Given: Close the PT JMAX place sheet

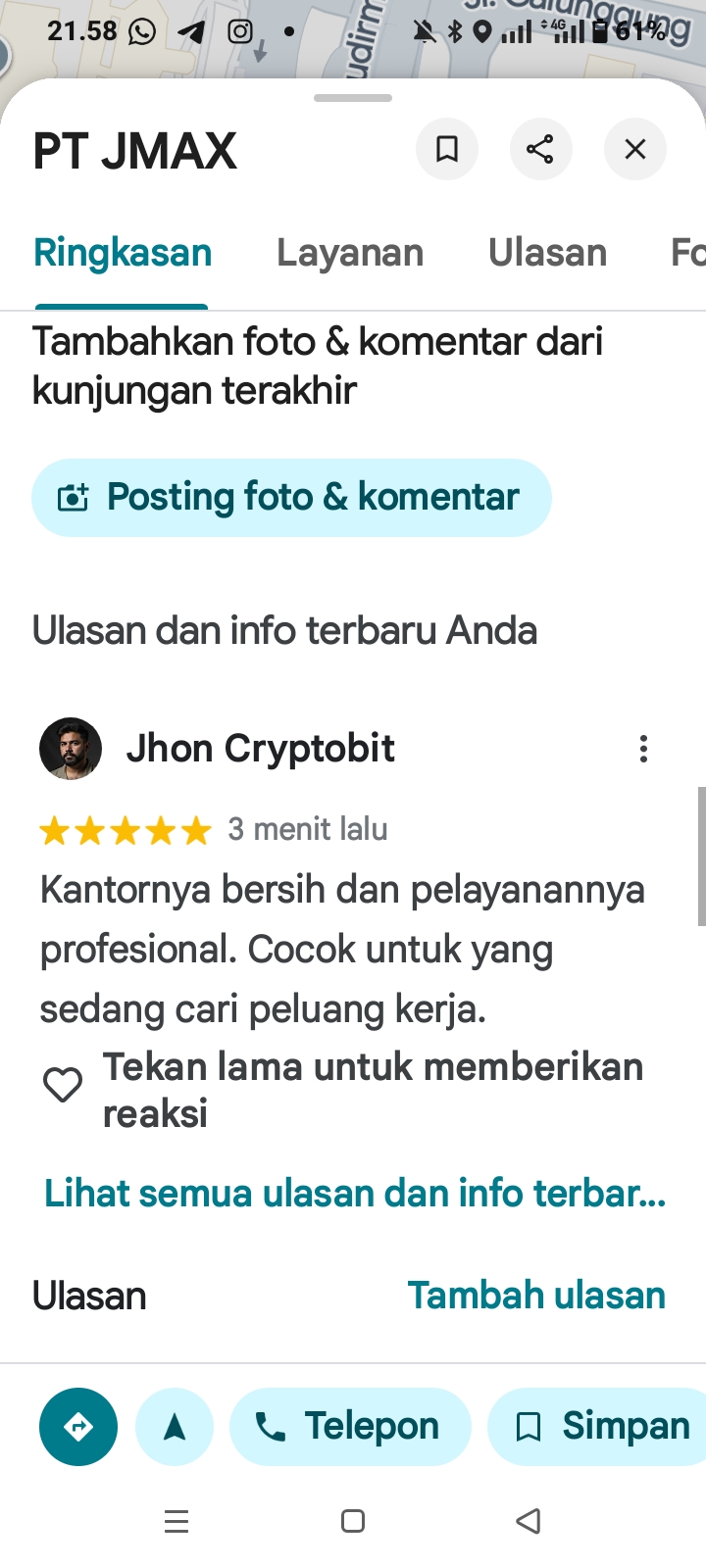Looking at the screenshot, I should (635, 149).
